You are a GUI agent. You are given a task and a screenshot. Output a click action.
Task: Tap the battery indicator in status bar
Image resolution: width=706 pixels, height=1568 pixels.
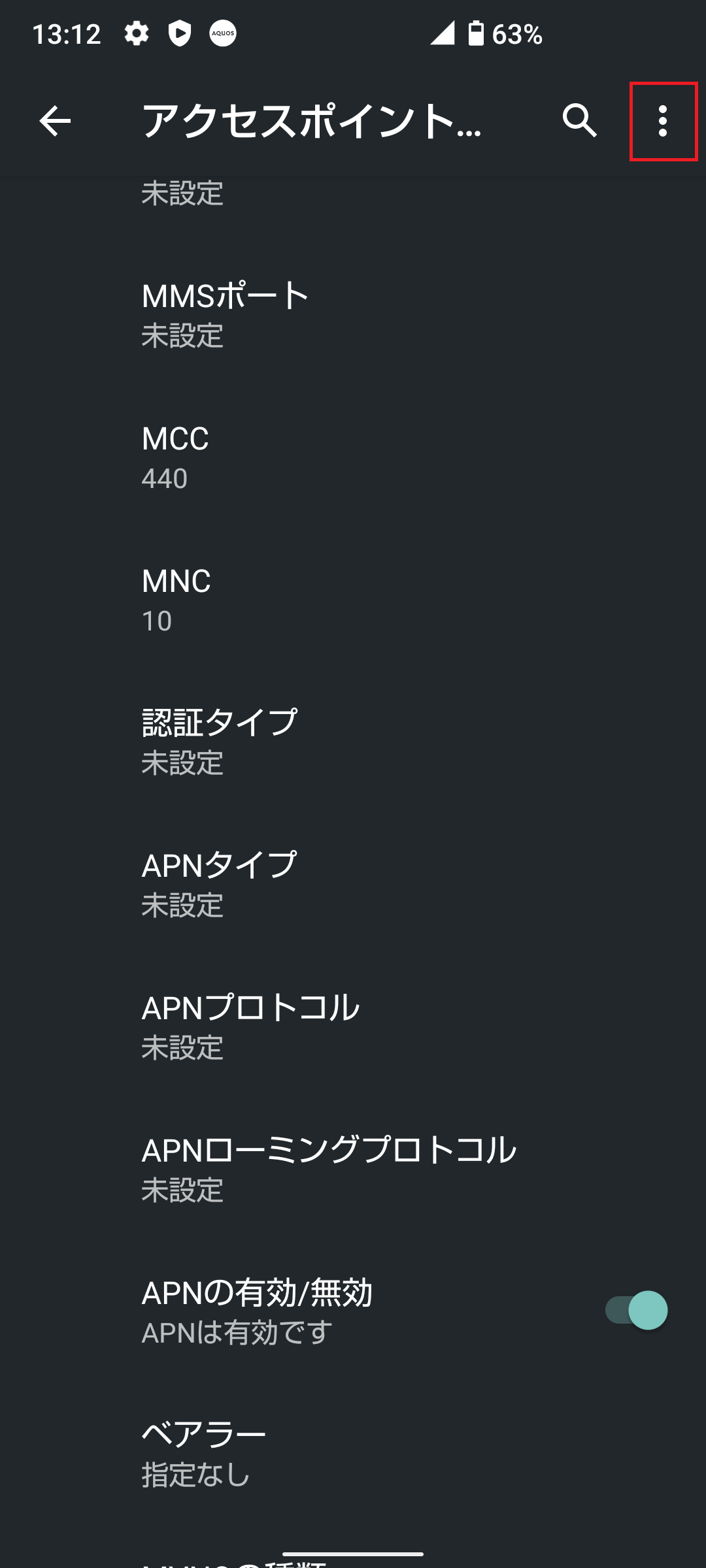coord(475,34)
